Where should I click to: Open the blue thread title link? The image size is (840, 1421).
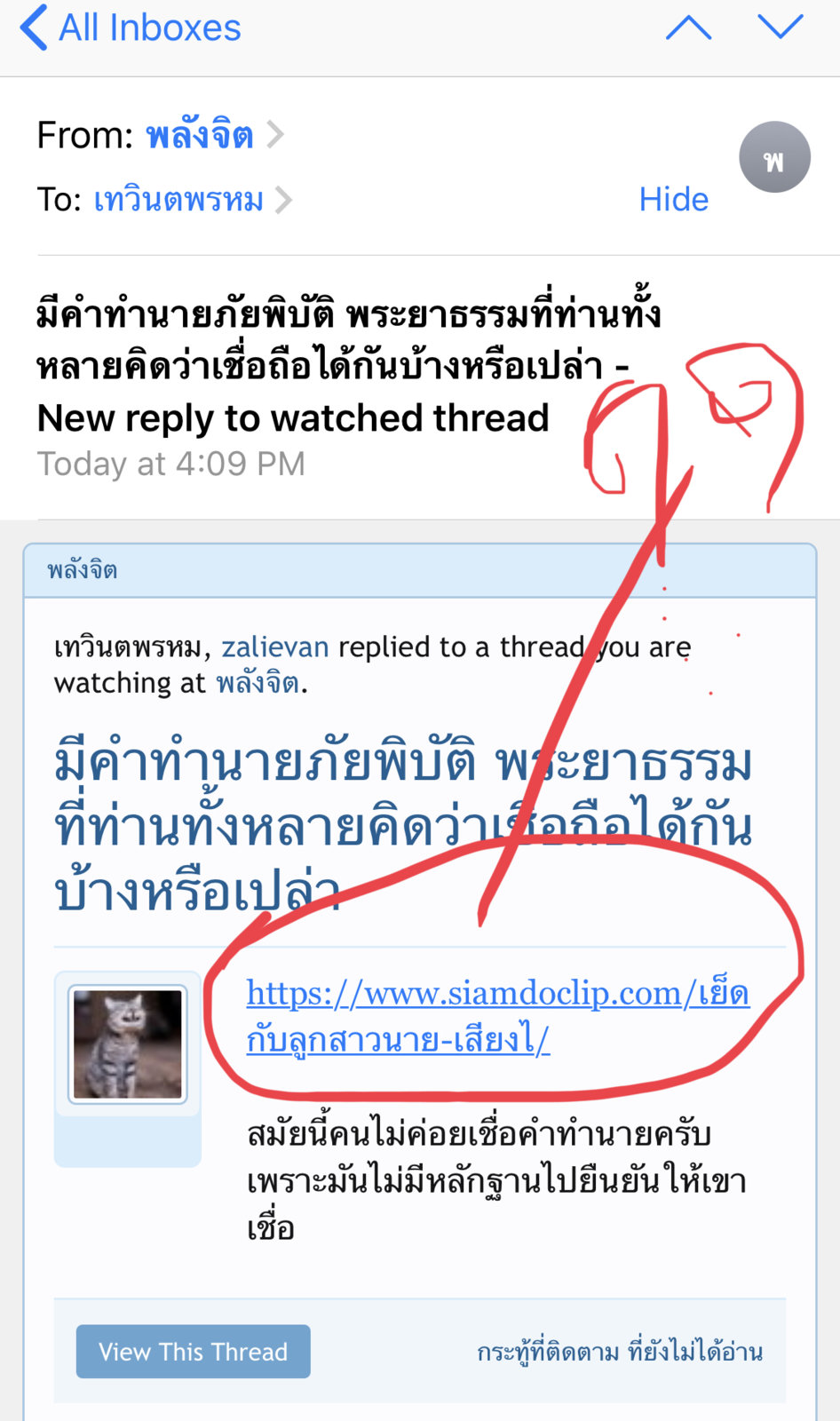403,826
